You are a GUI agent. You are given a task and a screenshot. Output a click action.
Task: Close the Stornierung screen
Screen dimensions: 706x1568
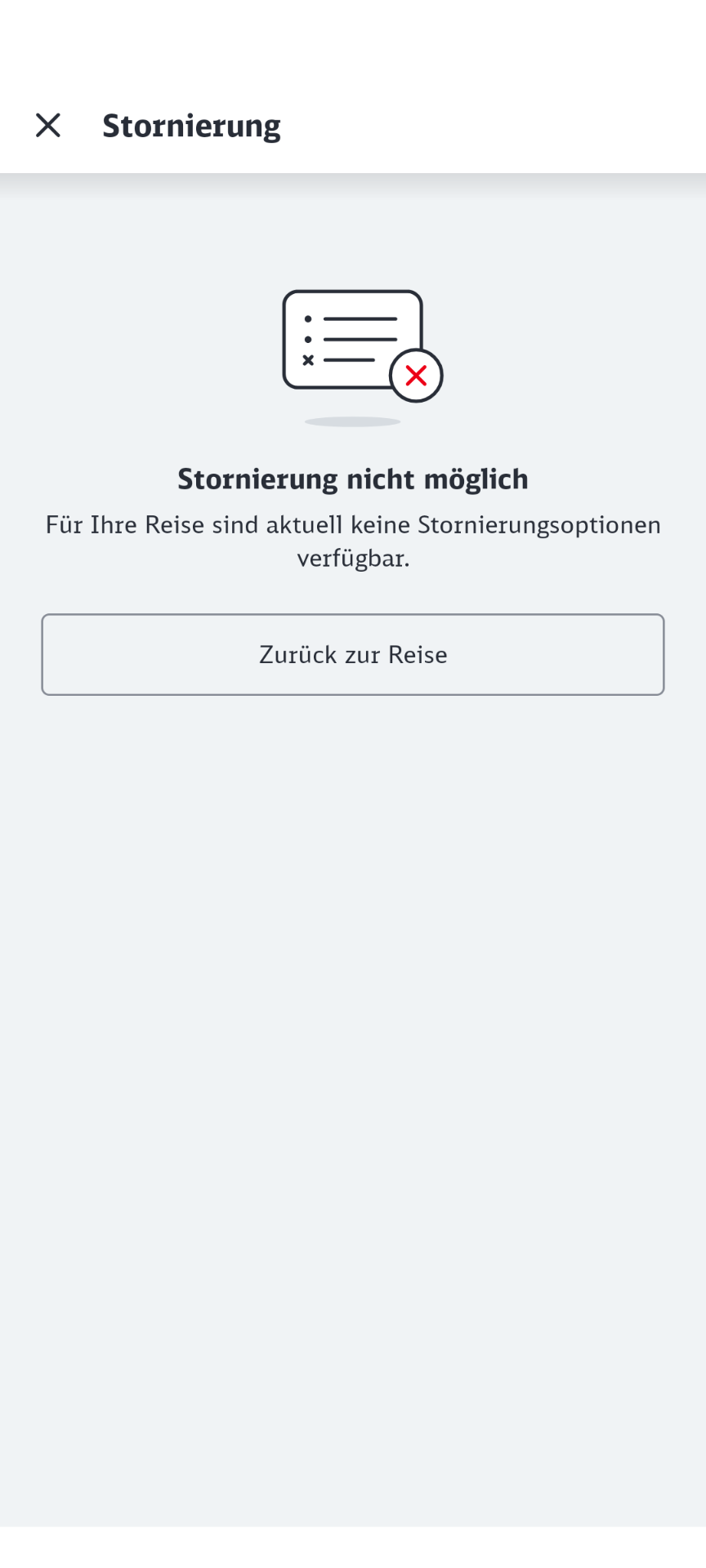[48, 126]
